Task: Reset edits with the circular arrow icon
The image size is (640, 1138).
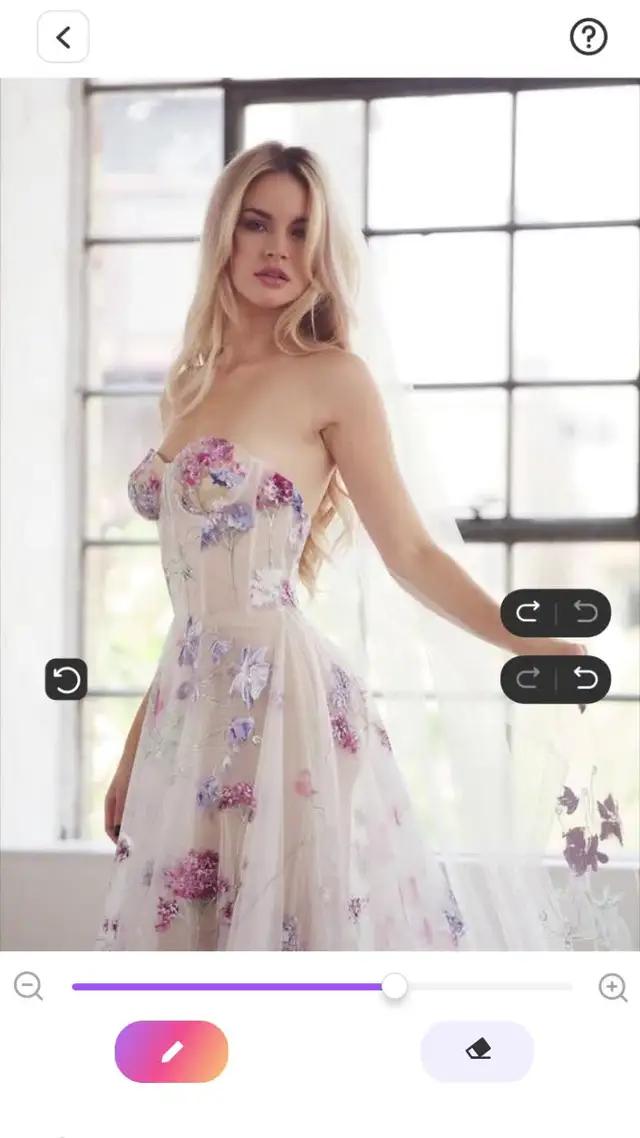Action: (x=66, y=680)
